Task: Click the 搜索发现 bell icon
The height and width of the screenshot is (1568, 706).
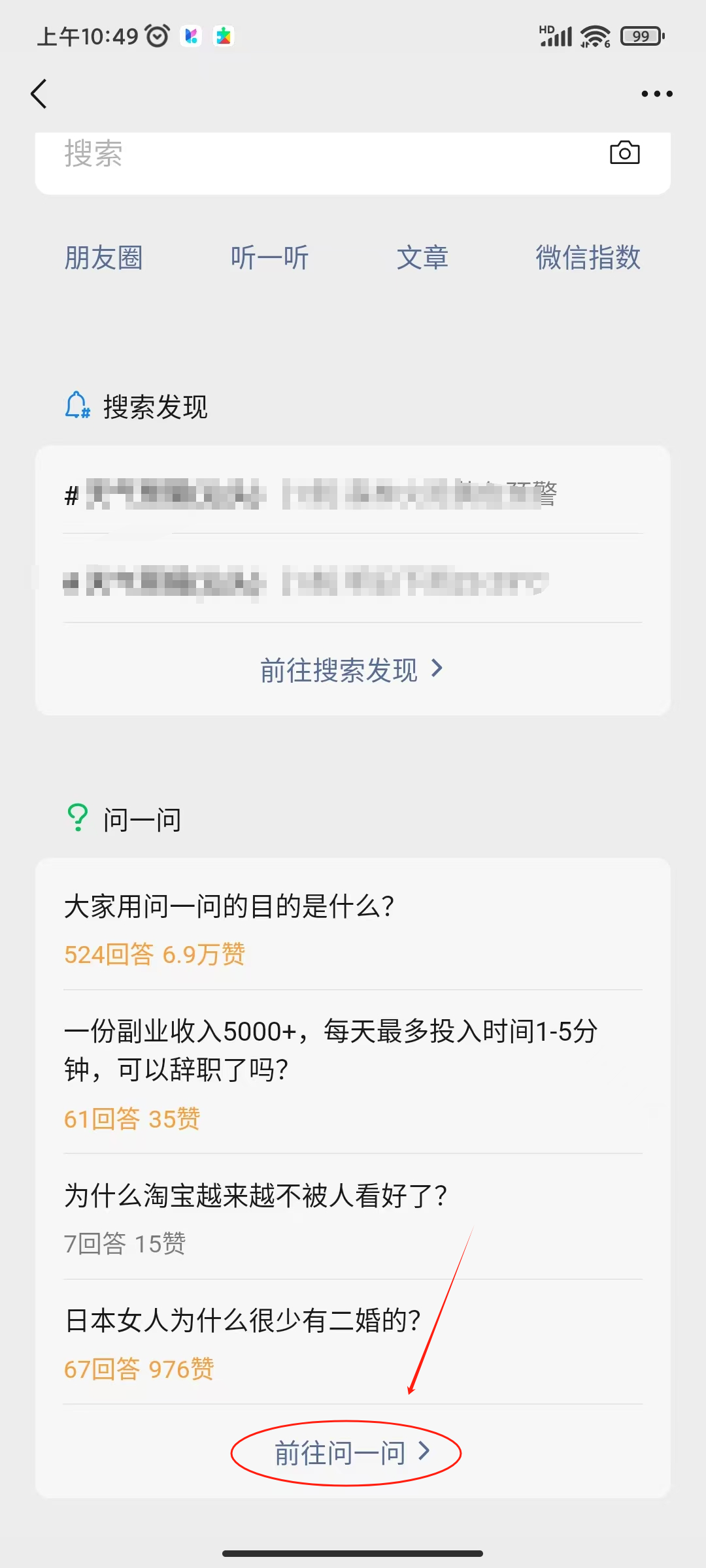Action: click(x=75, y=406)
